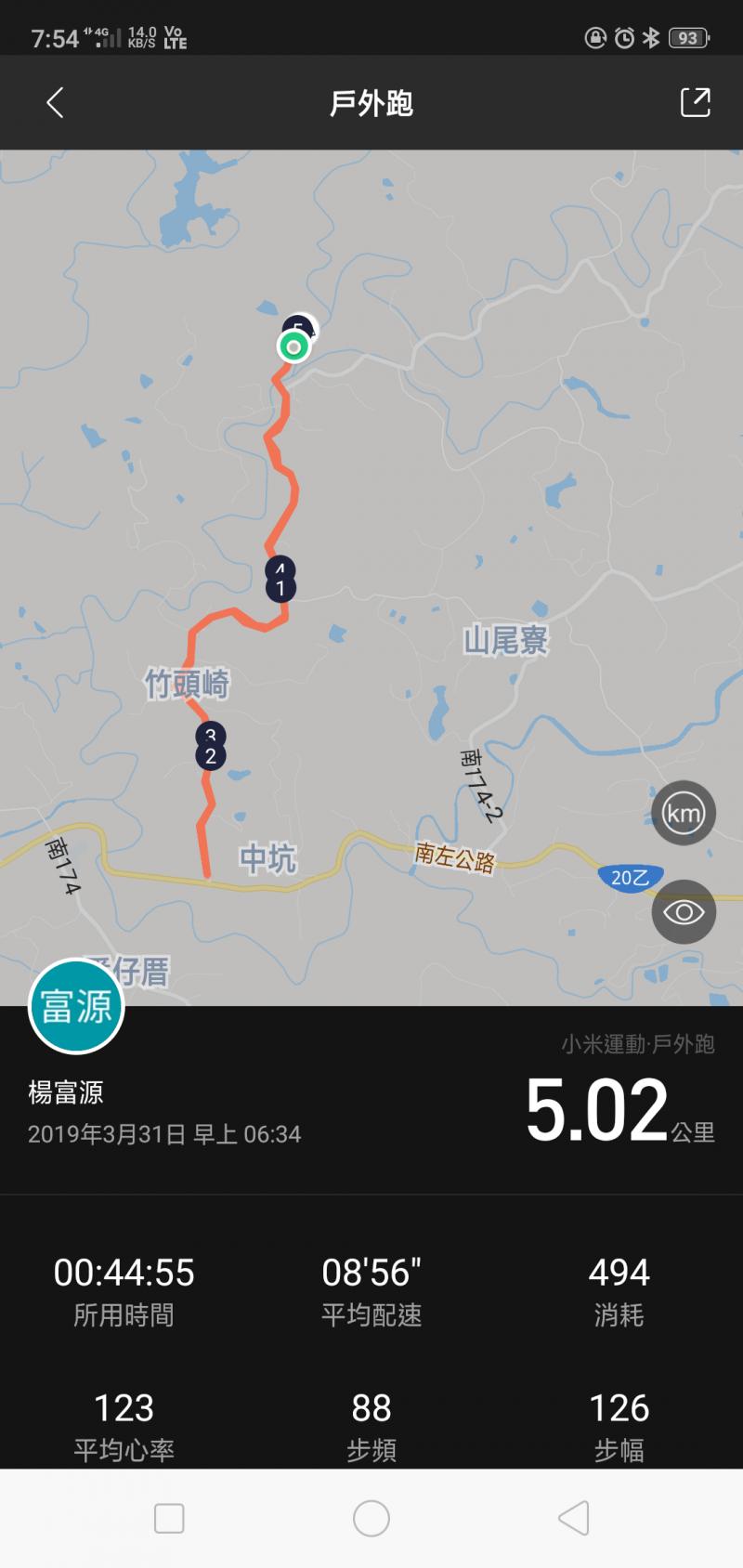The image size is (743, 1568).
Task: Open the recent apps square button
Action: [169, 1518]
